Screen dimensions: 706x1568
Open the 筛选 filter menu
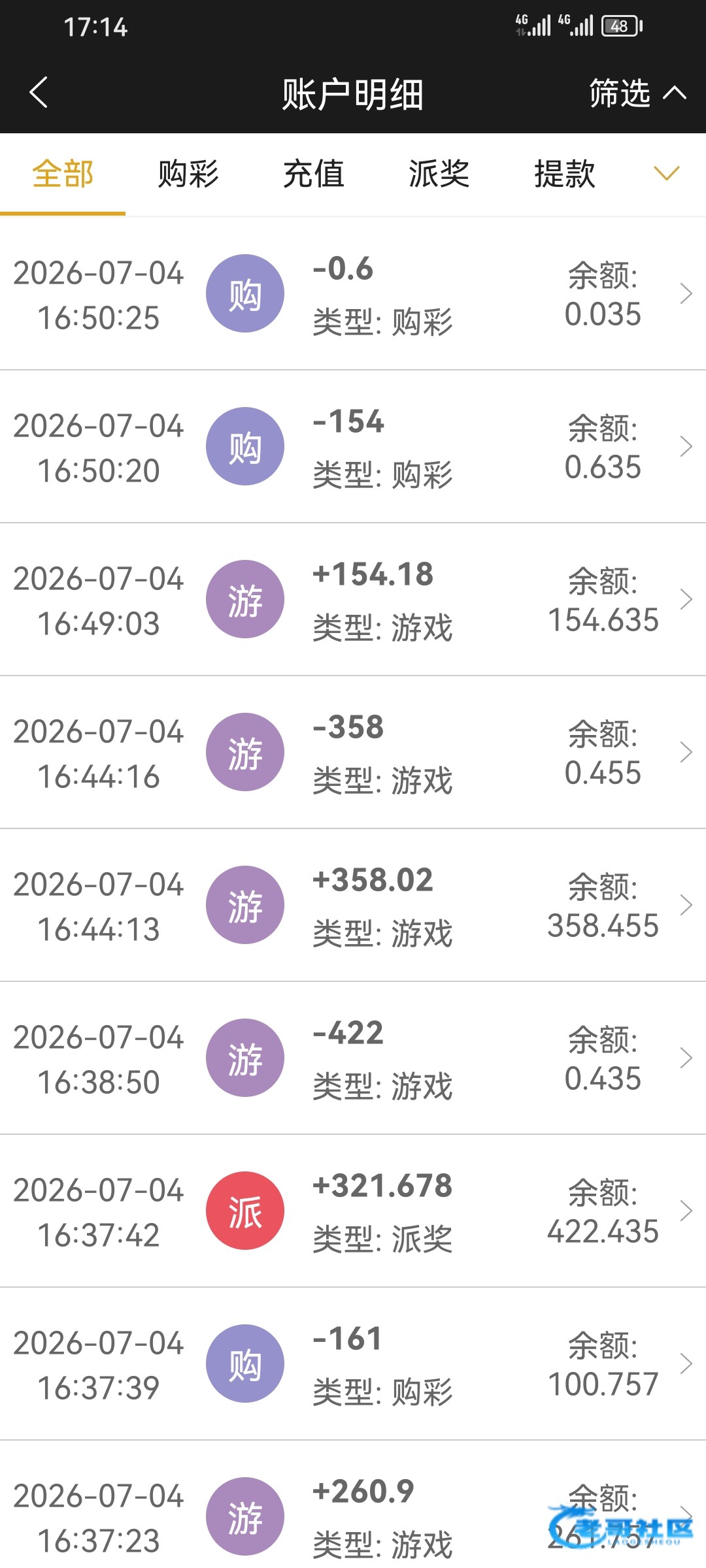pos(637,93)
